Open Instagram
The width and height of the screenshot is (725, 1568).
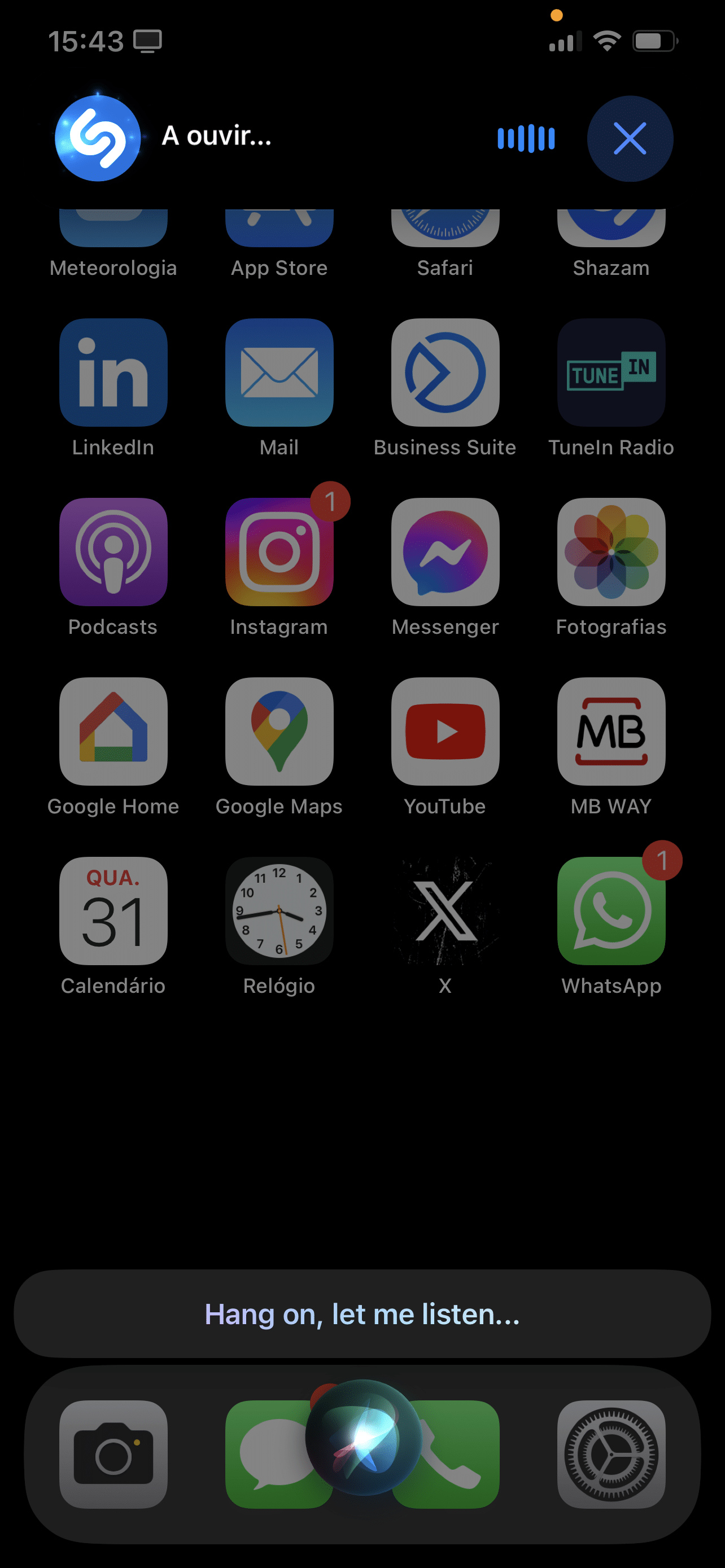[x=279, y=551]
